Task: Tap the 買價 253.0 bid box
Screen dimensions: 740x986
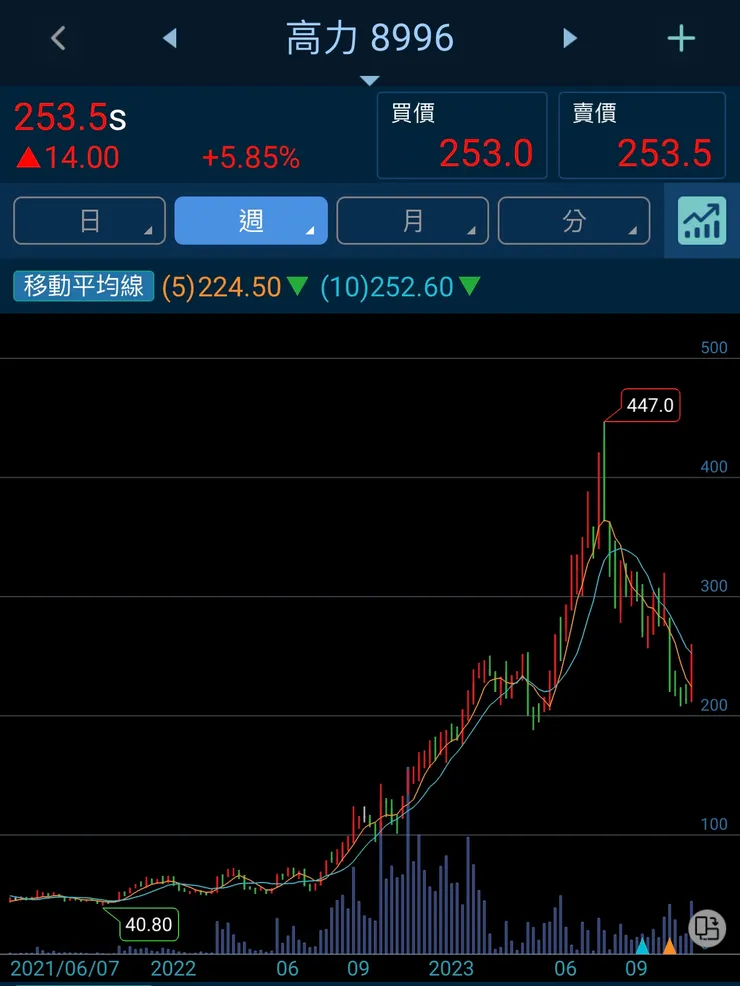Action: (x=462, y=135)
